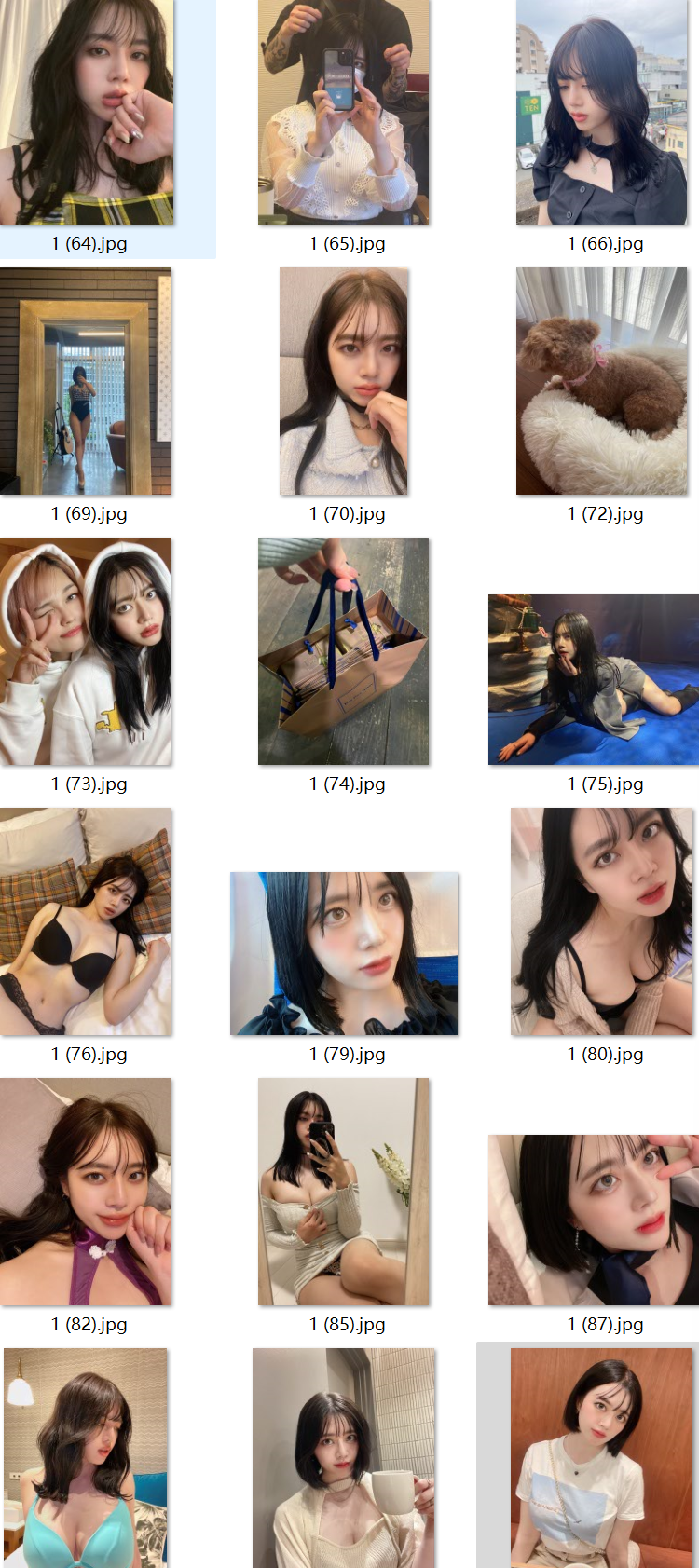This screenshot has width=699, height=1568.
Task: Open the file 1 (87).jpg
Action: pyautogui.click(x=594, y=1220)
